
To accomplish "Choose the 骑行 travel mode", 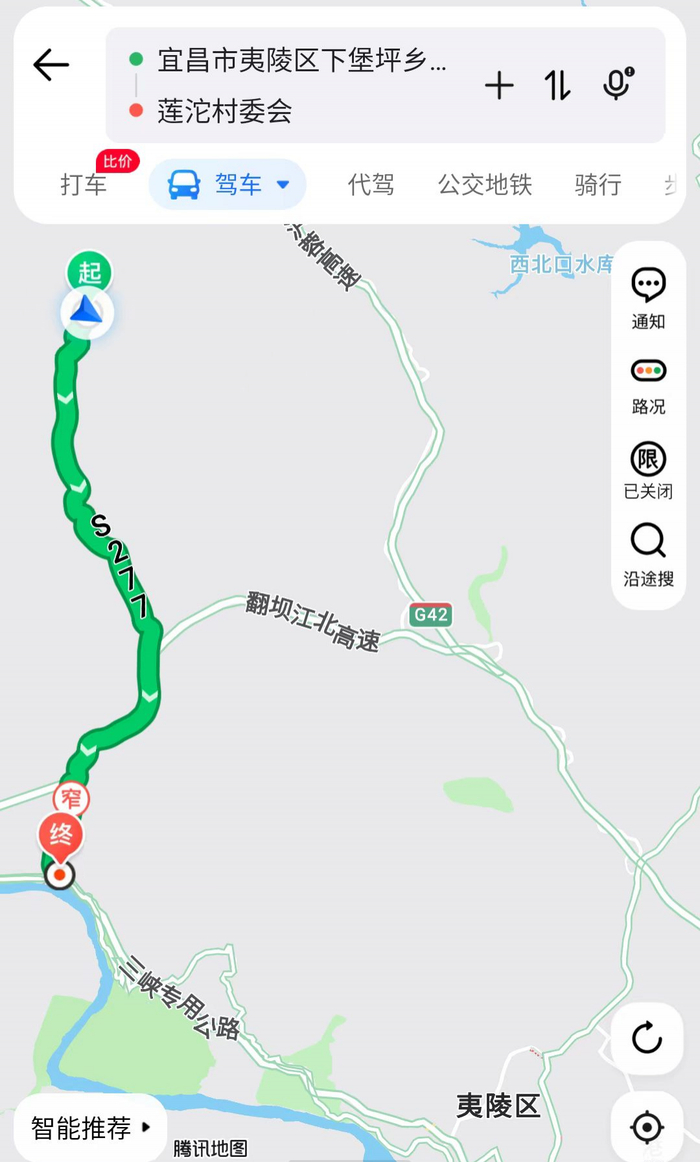I will point(598,185).
